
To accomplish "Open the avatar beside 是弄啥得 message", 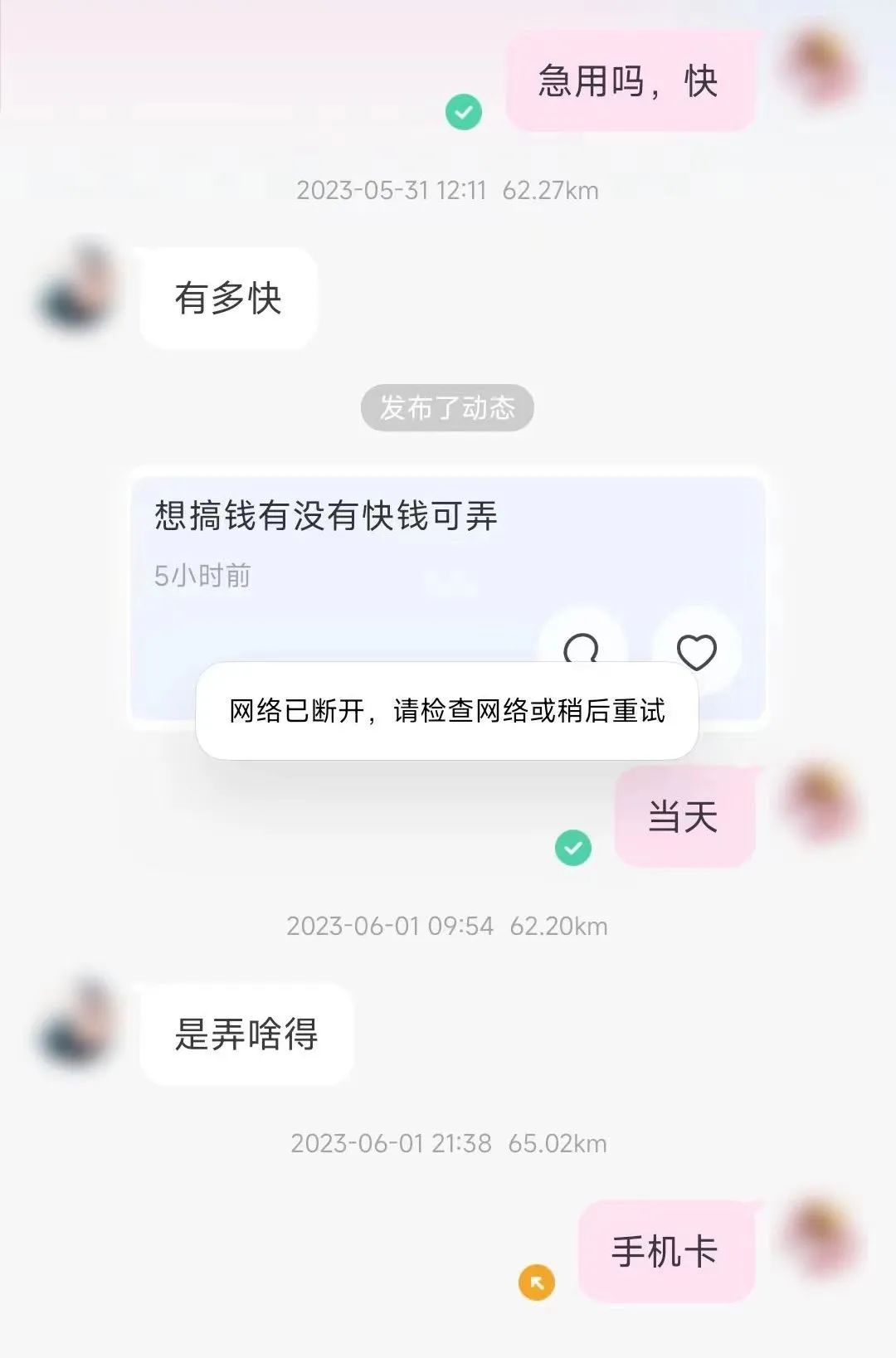I will tap(78, 1025).
